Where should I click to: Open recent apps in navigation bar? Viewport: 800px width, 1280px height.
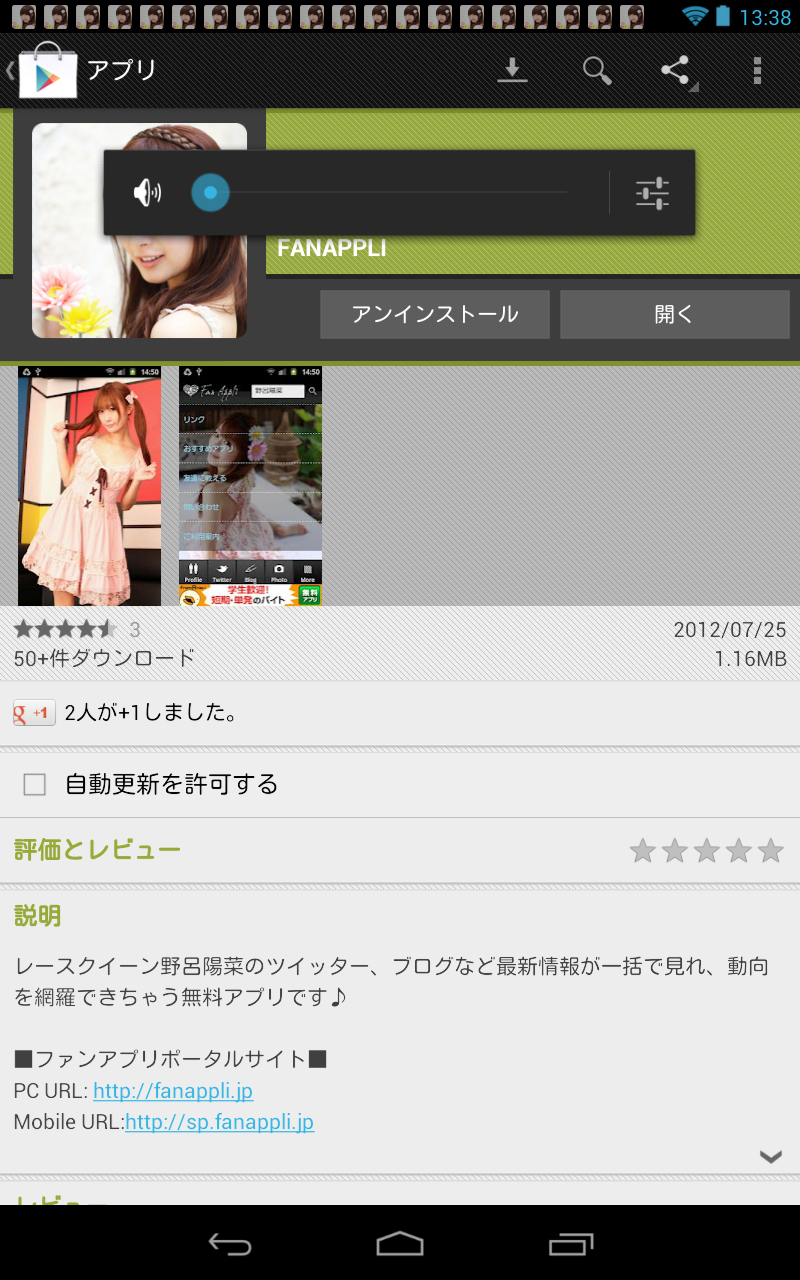[x=571, y=1243]
